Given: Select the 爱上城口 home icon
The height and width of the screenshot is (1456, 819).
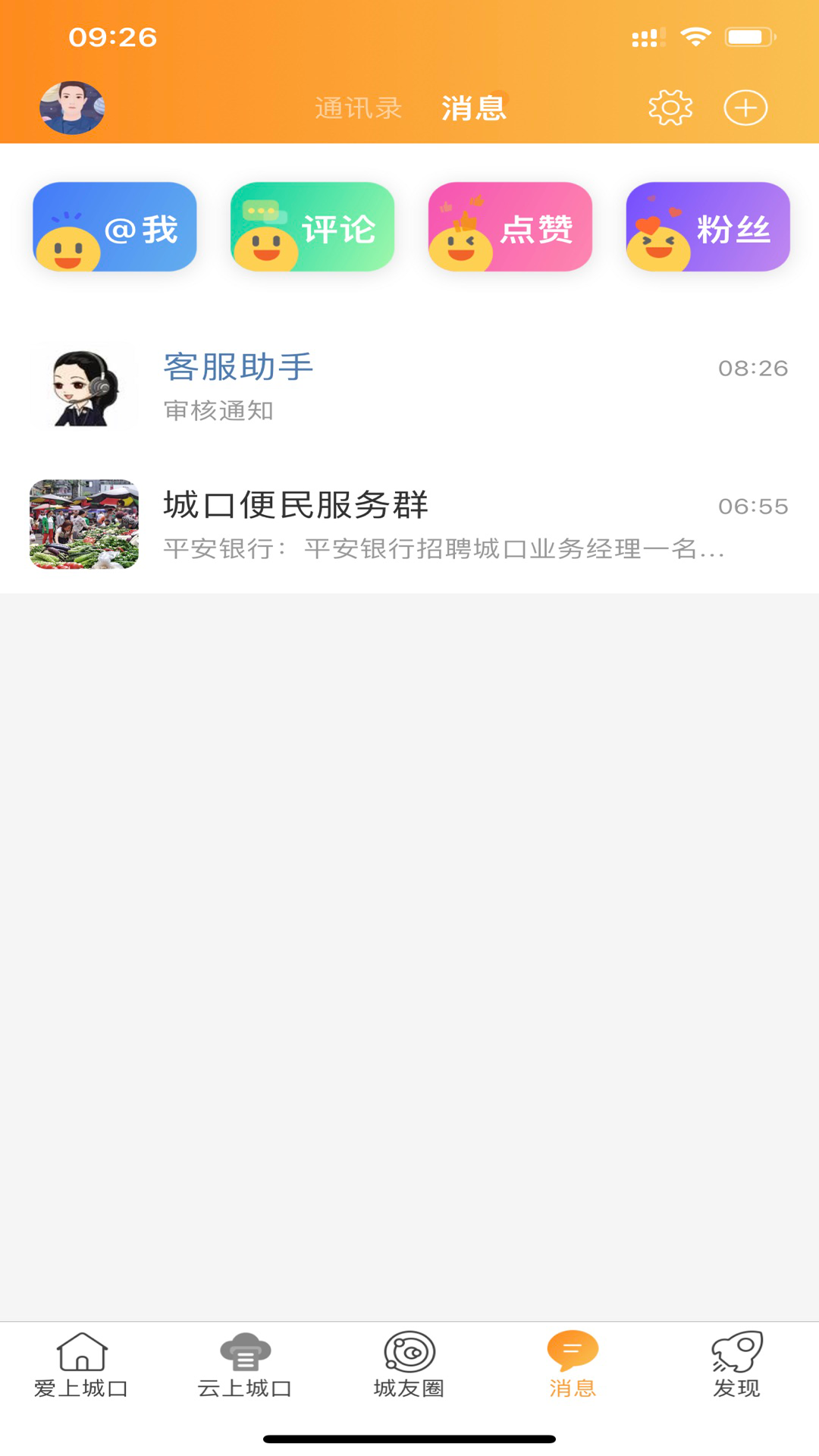Looking at the screenshot, I should (x=81, y=1365).
